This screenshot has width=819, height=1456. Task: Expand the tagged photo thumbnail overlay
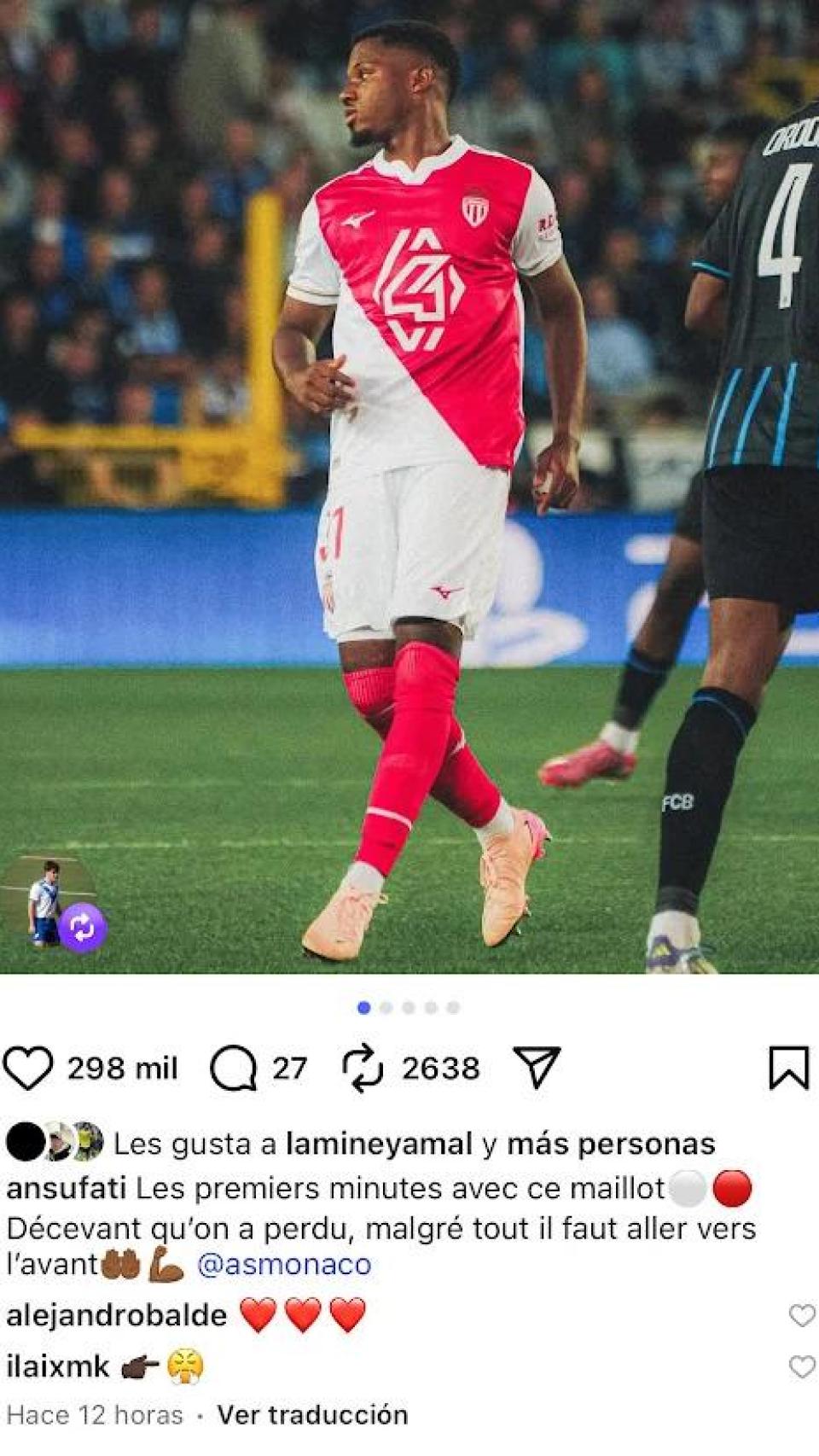[x=44, y=906]
